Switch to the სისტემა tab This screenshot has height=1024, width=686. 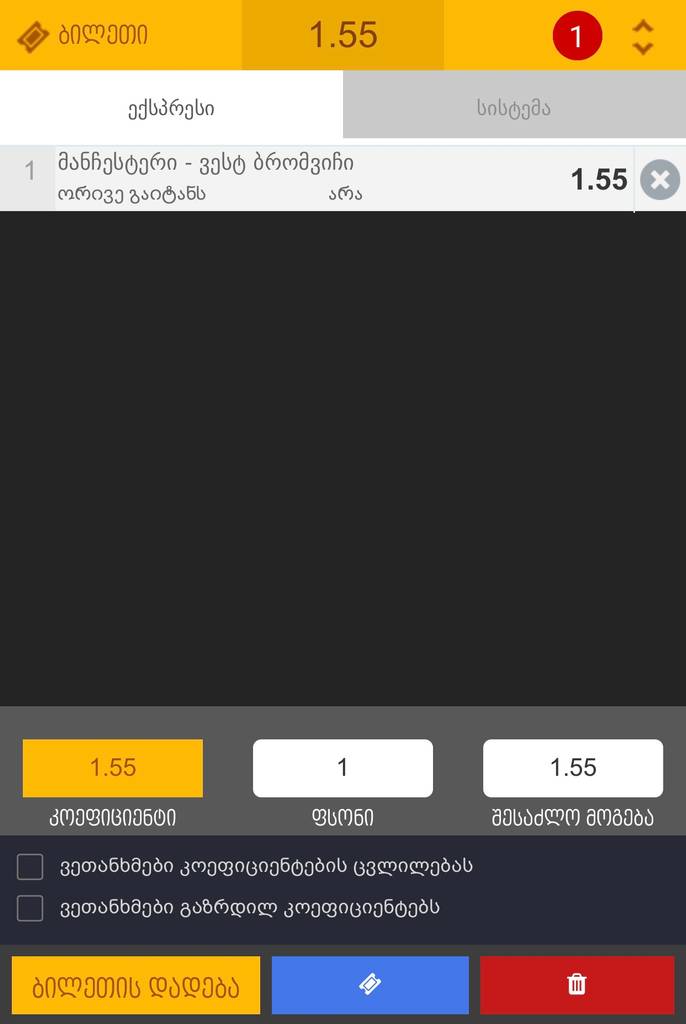click(x=514, y=108)
